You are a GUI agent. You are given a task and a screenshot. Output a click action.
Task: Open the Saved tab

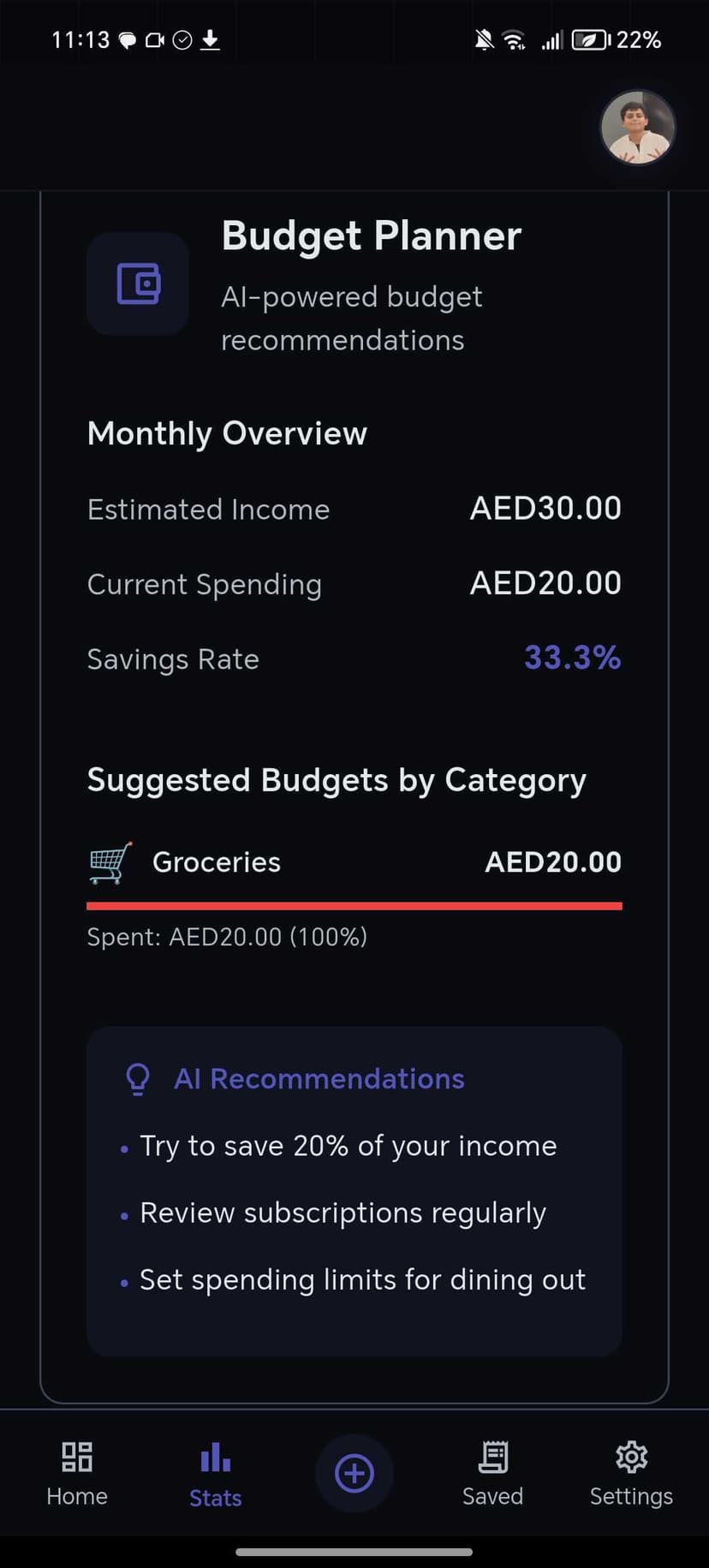click(492, 1473)
